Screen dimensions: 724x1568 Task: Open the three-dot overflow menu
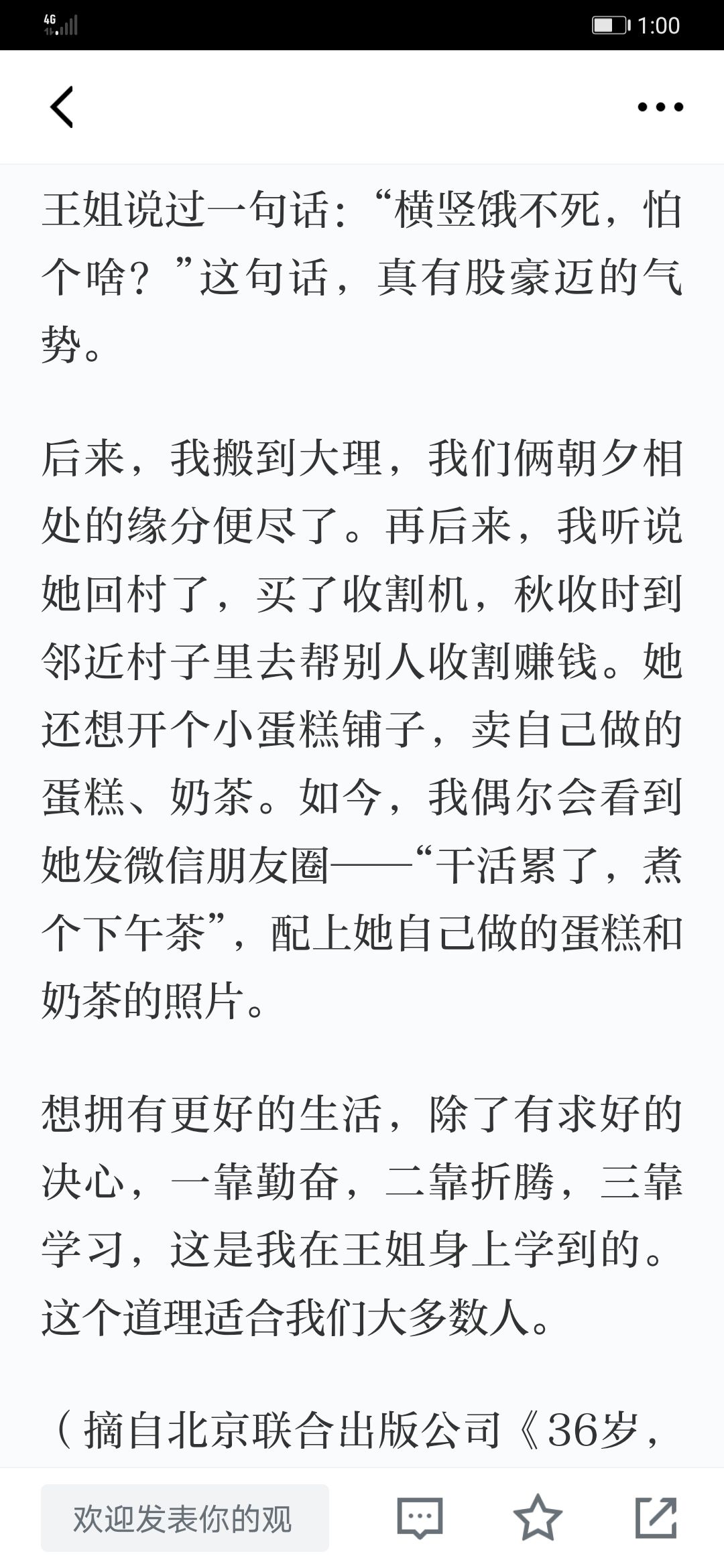pos(660,107)
